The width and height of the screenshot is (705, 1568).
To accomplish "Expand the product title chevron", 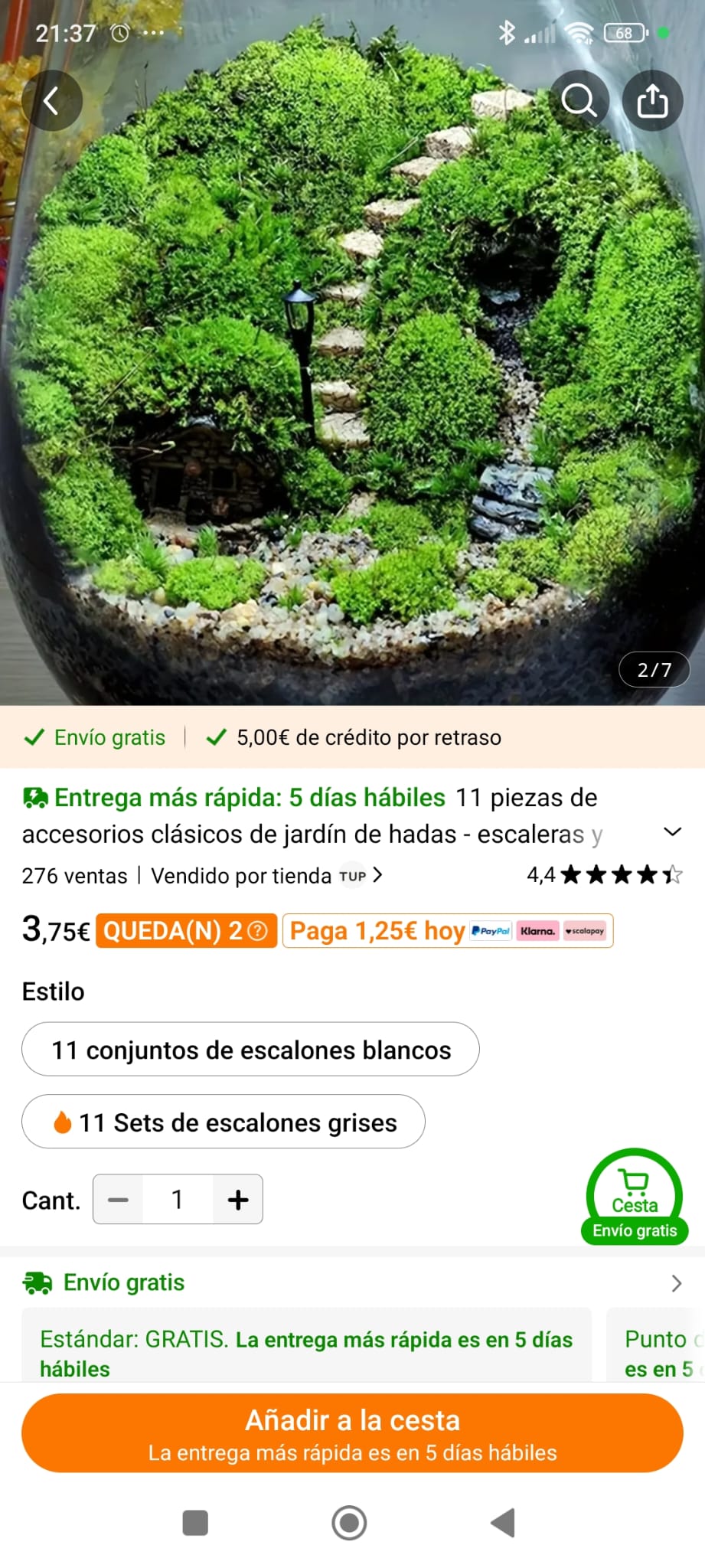I will pos(672,832).
